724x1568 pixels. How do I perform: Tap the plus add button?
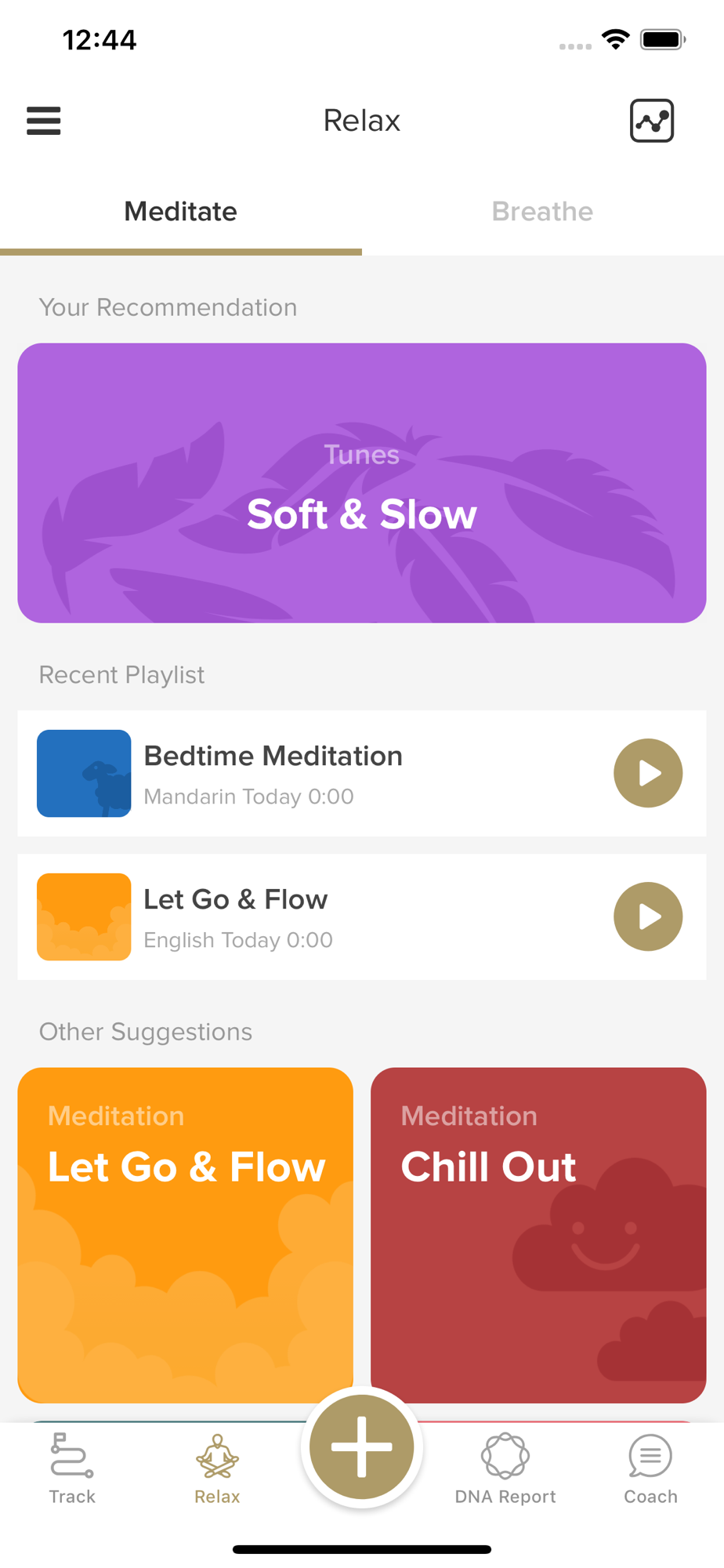point(362,1447)
